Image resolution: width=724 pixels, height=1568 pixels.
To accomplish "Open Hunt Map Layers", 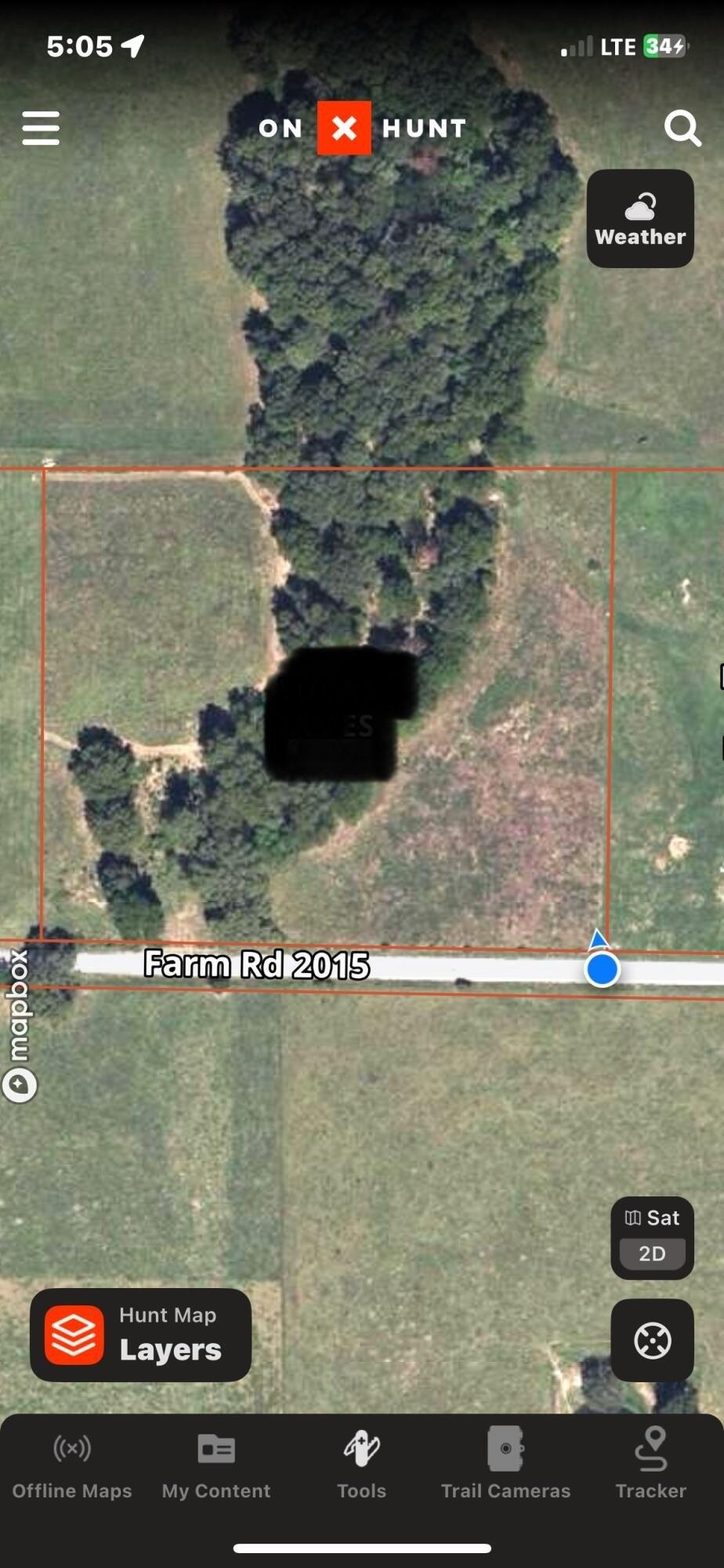I will pyautogui.click(x=141, y=1334).
